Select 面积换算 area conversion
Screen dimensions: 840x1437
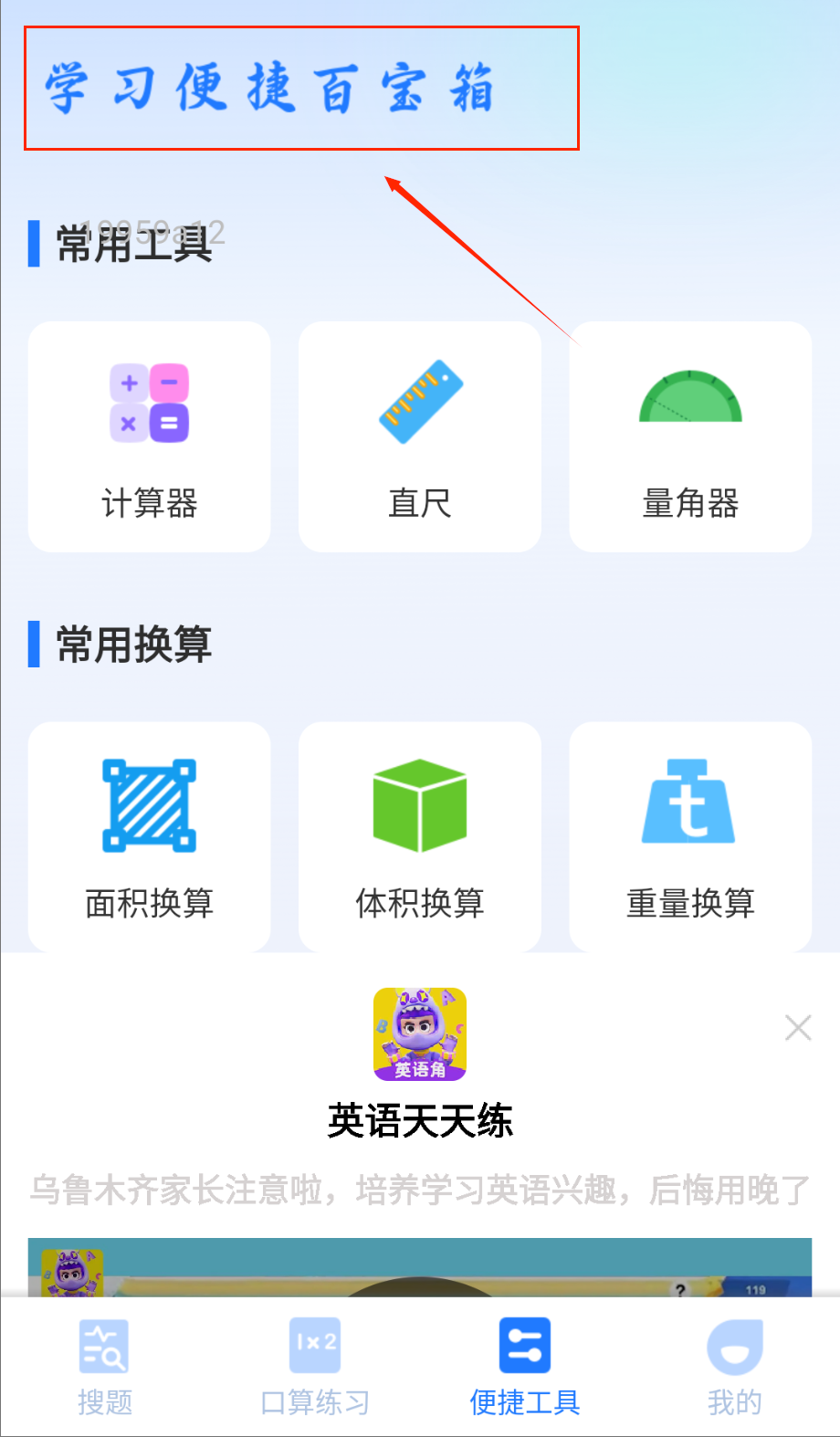pos(150,837)
